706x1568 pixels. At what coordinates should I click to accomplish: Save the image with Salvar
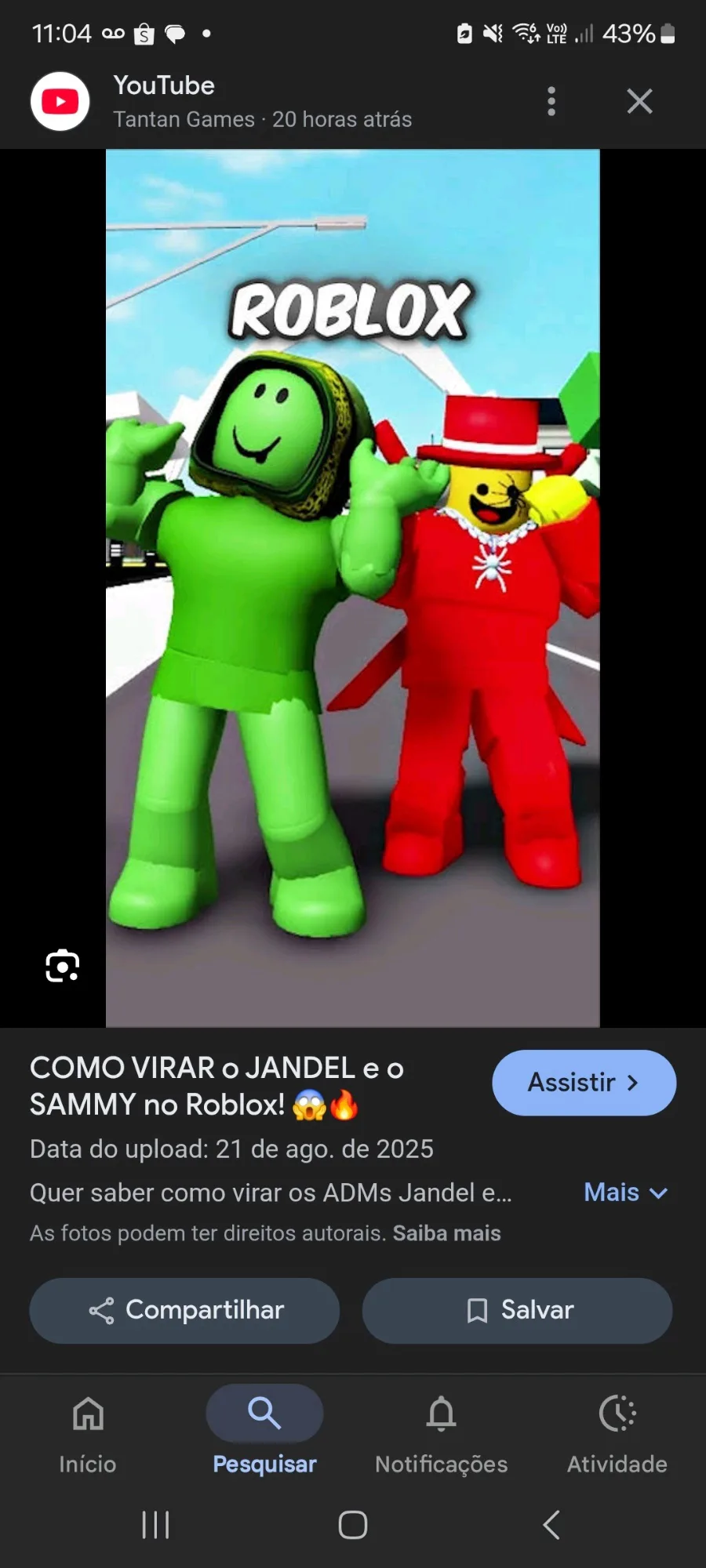click(517, 1310)
